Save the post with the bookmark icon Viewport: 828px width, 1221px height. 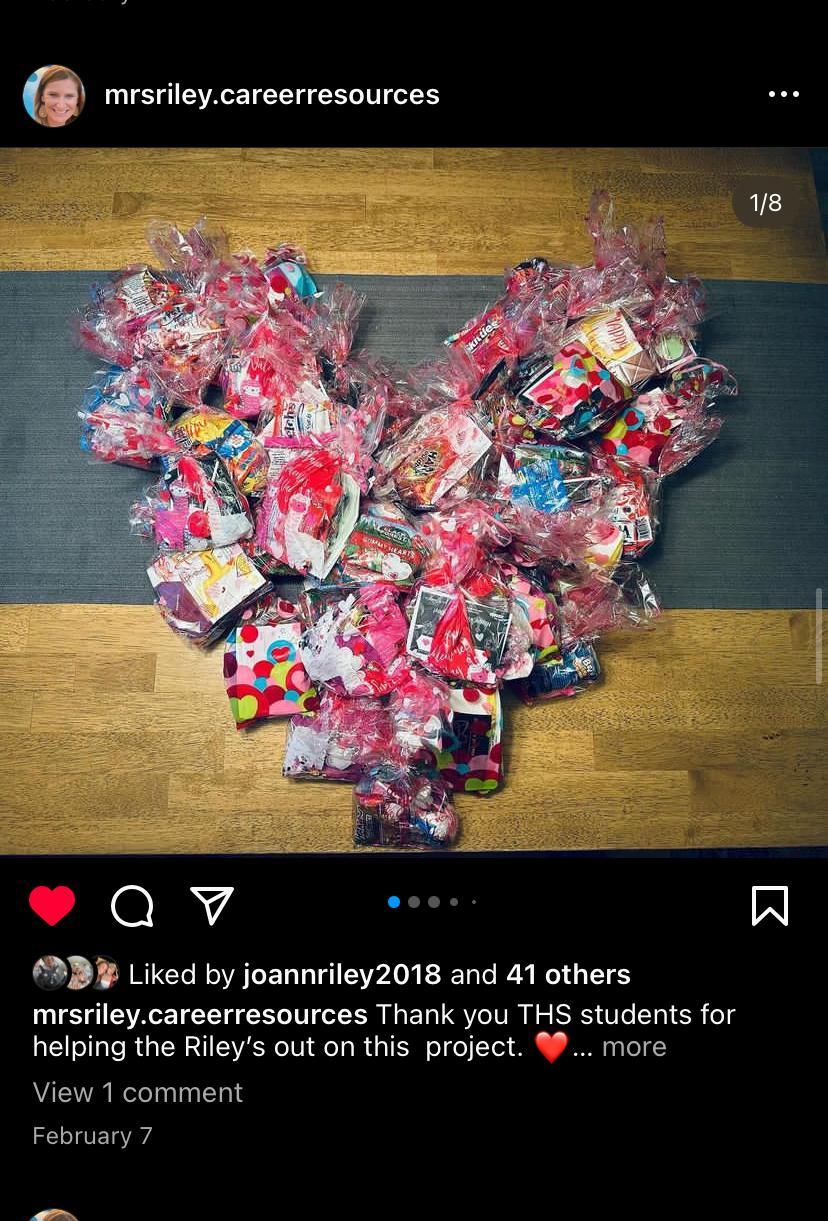[x=769, y=906]
